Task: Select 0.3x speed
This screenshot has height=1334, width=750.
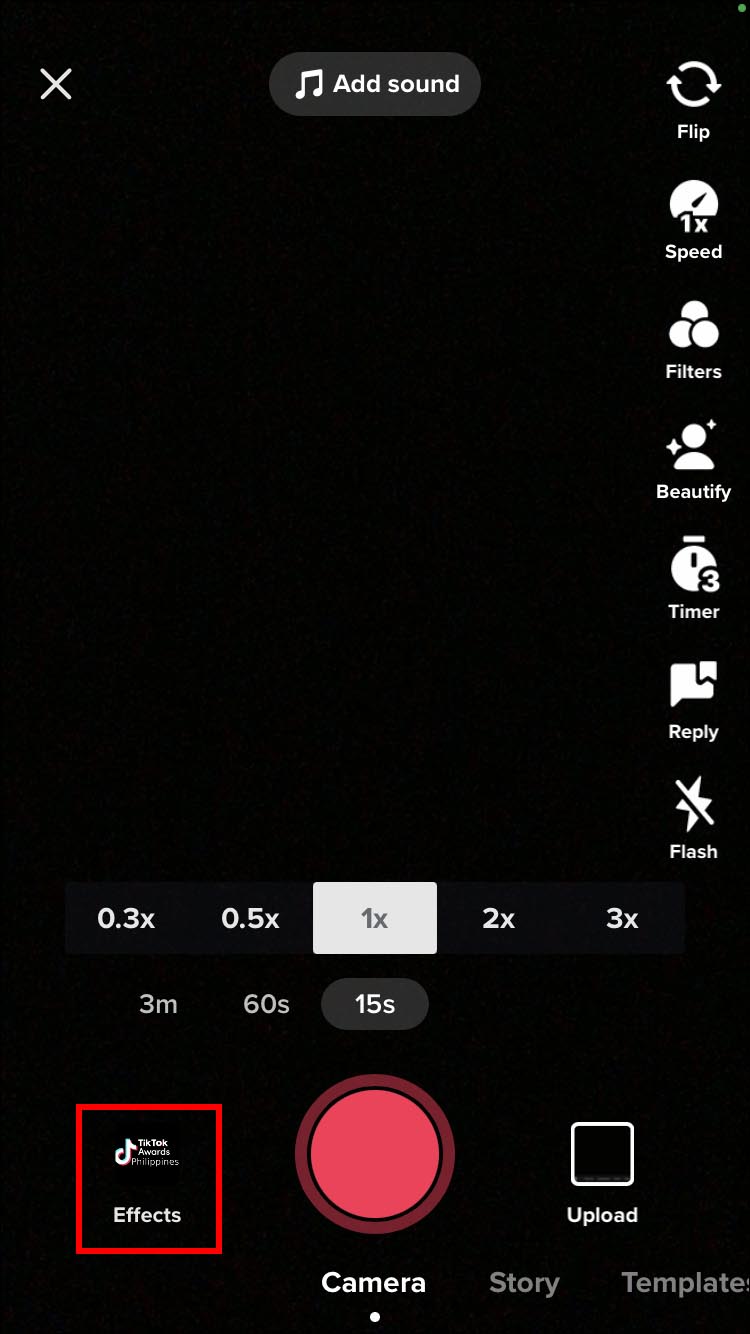Action: coord(126,918)
